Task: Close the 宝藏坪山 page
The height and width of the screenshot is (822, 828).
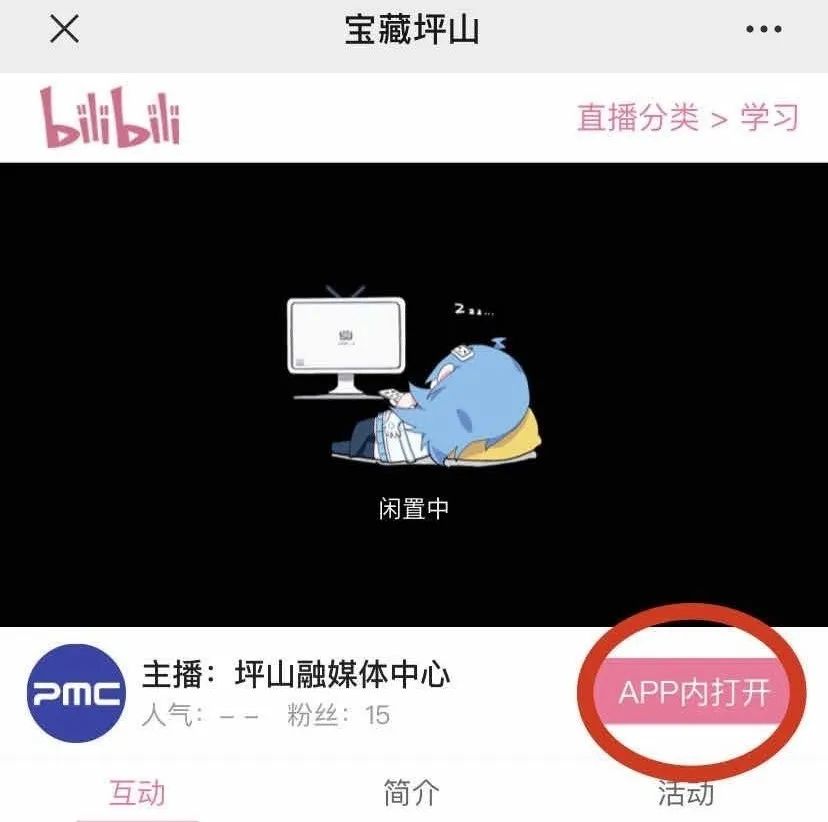Action: click(x=65, y=30)
